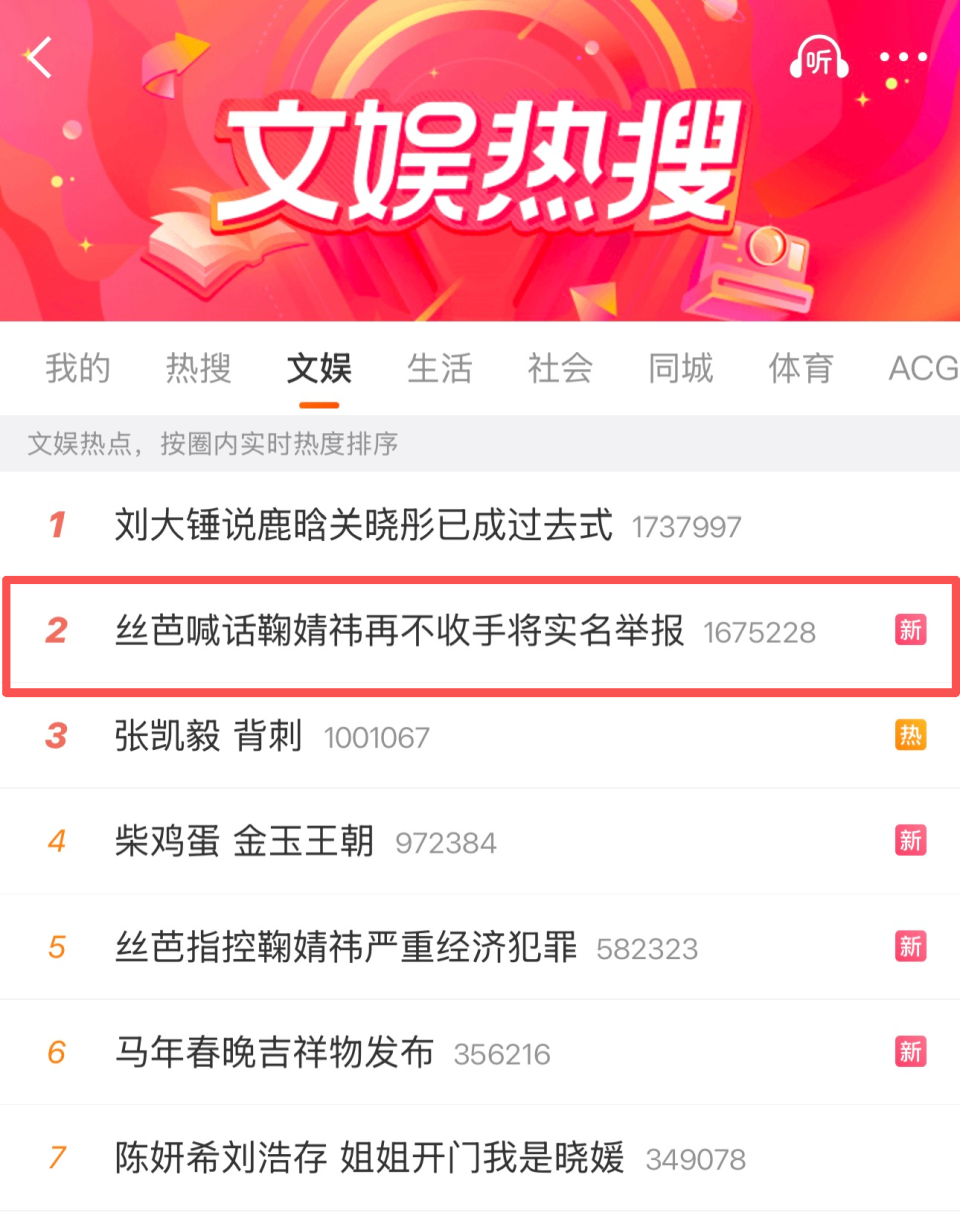Tap the 新 badge on 柴鸡蛋 金玉王朝
The height and width of the screenshot is (1218, 960).
910,841
